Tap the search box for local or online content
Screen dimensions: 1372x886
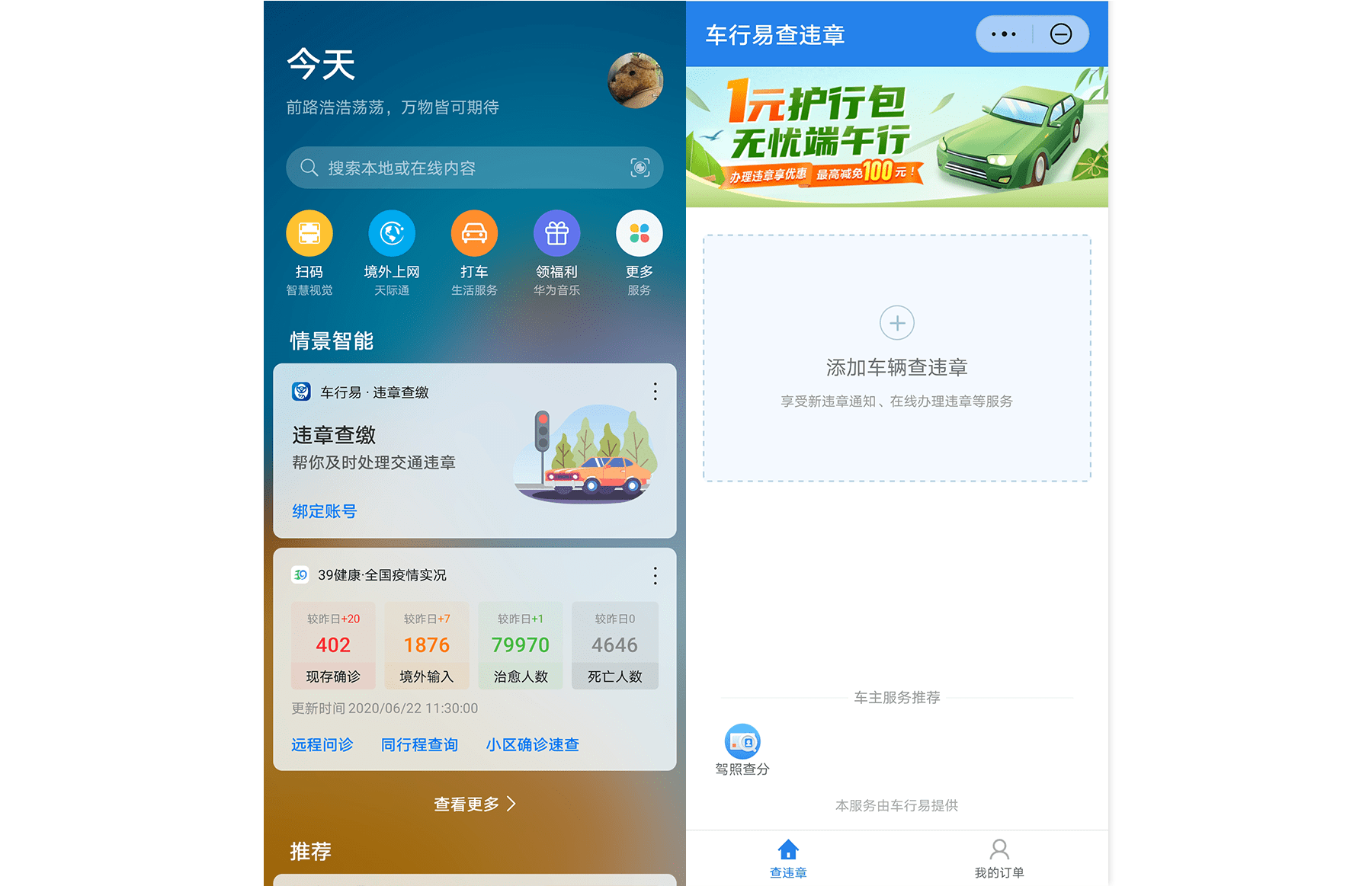(457, 168)
